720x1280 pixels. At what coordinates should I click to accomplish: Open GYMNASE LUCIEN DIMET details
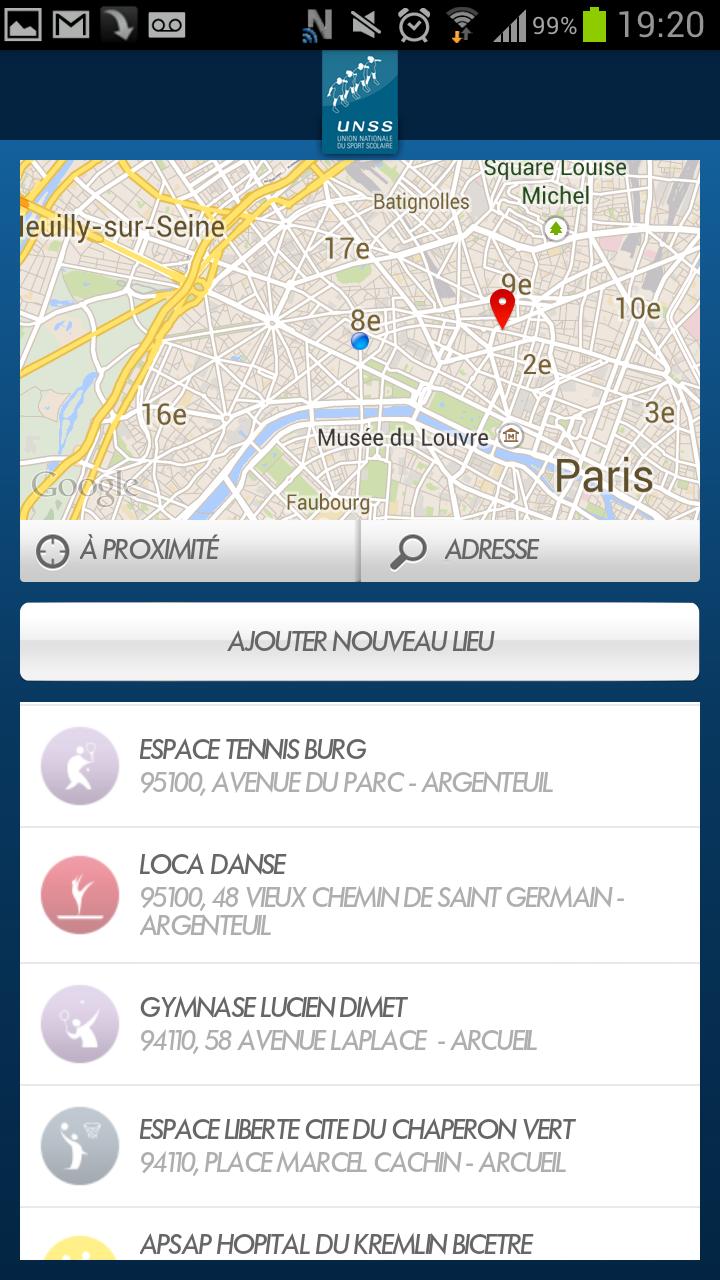360,1024
